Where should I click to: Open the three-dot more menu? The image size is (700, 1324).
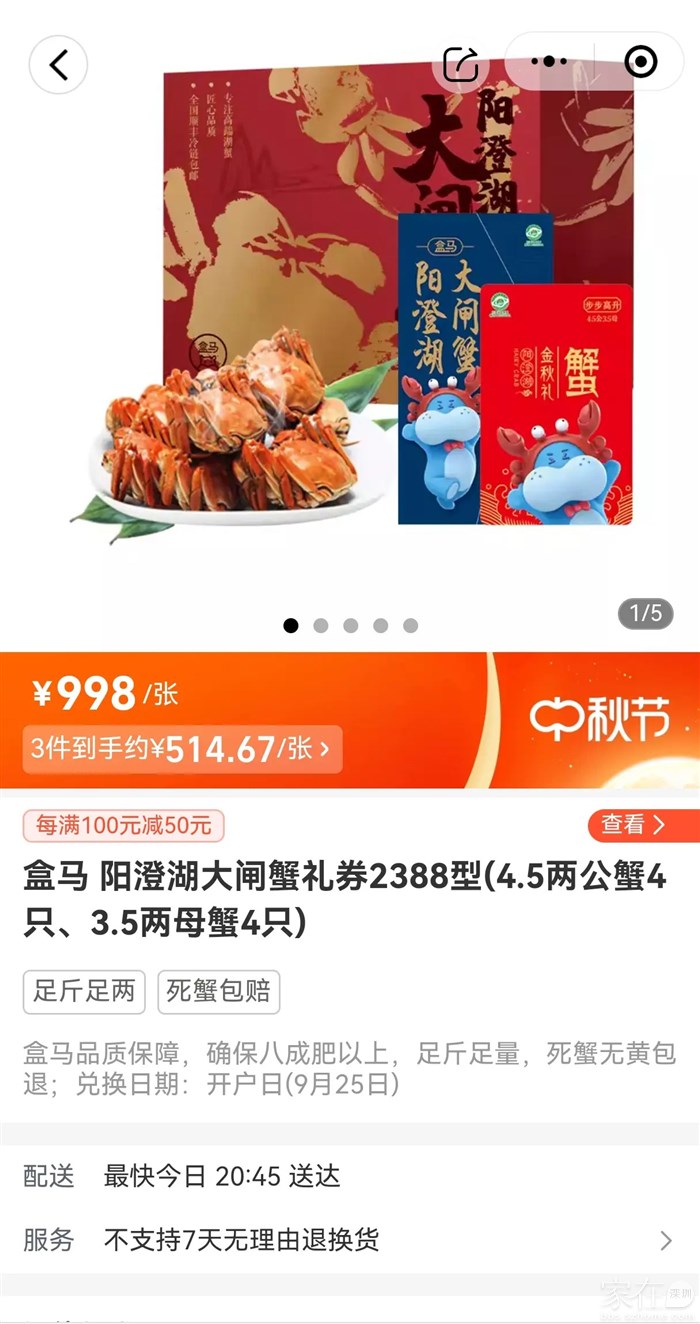click(549, 62)
